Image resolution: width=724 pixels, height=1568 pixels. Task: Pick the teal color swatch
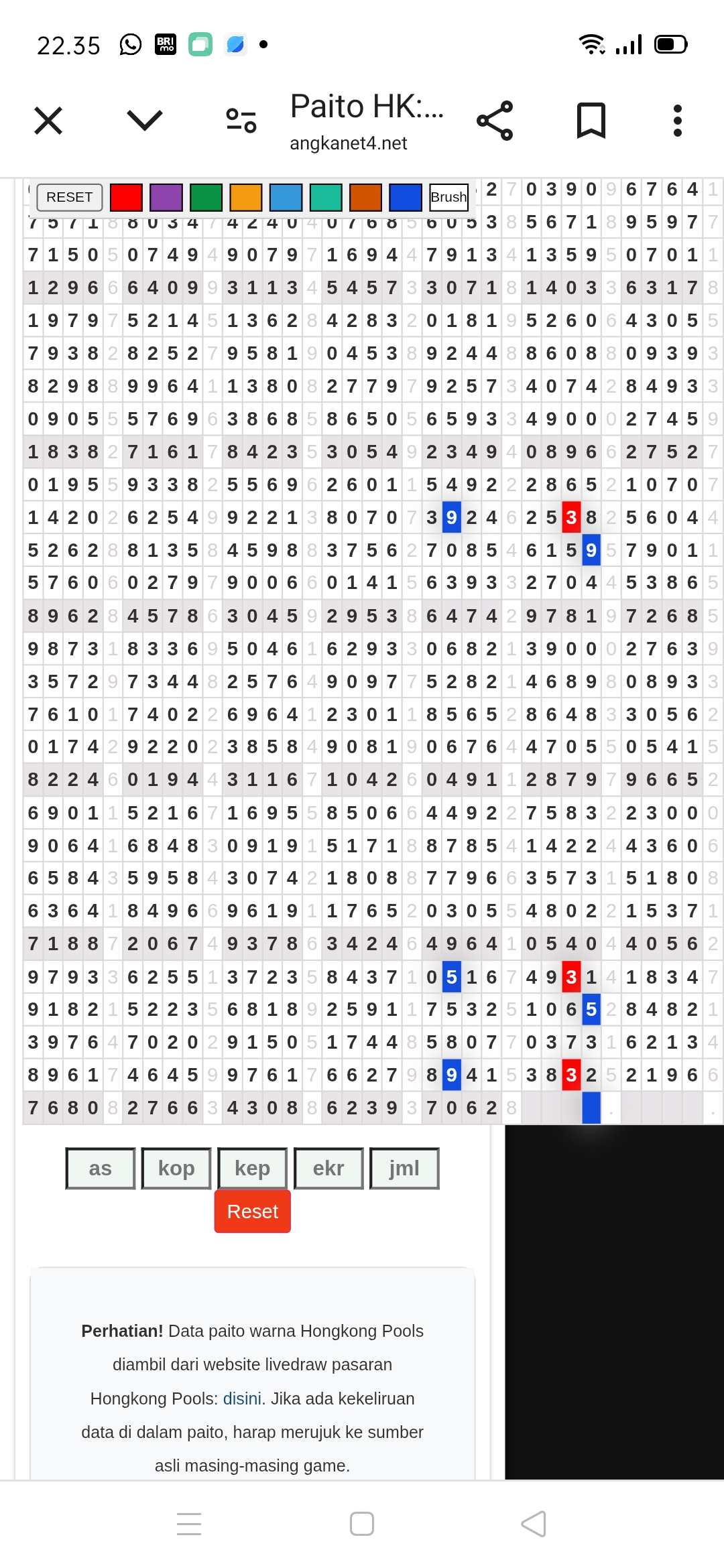point(326,198)
